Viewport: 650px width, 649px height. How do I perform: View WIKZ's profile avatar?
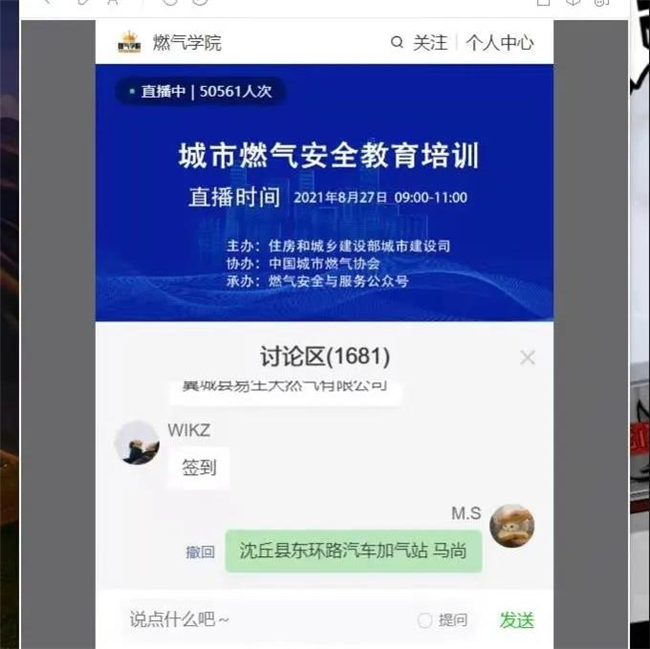coord(137,443)
